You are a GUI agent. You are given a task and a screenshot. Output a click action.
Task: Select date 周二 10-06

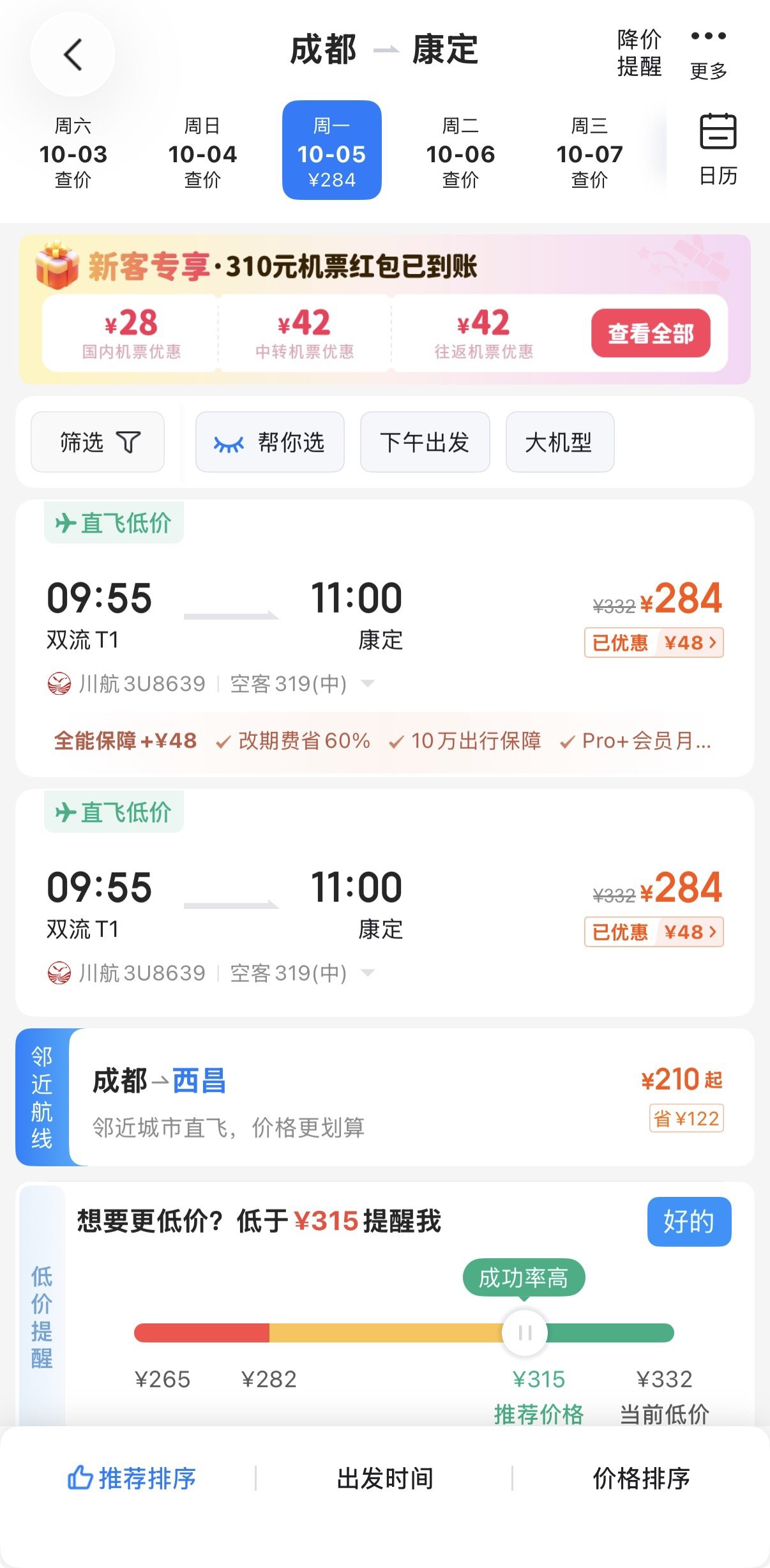pyautogui.click(x=460, y=152)
